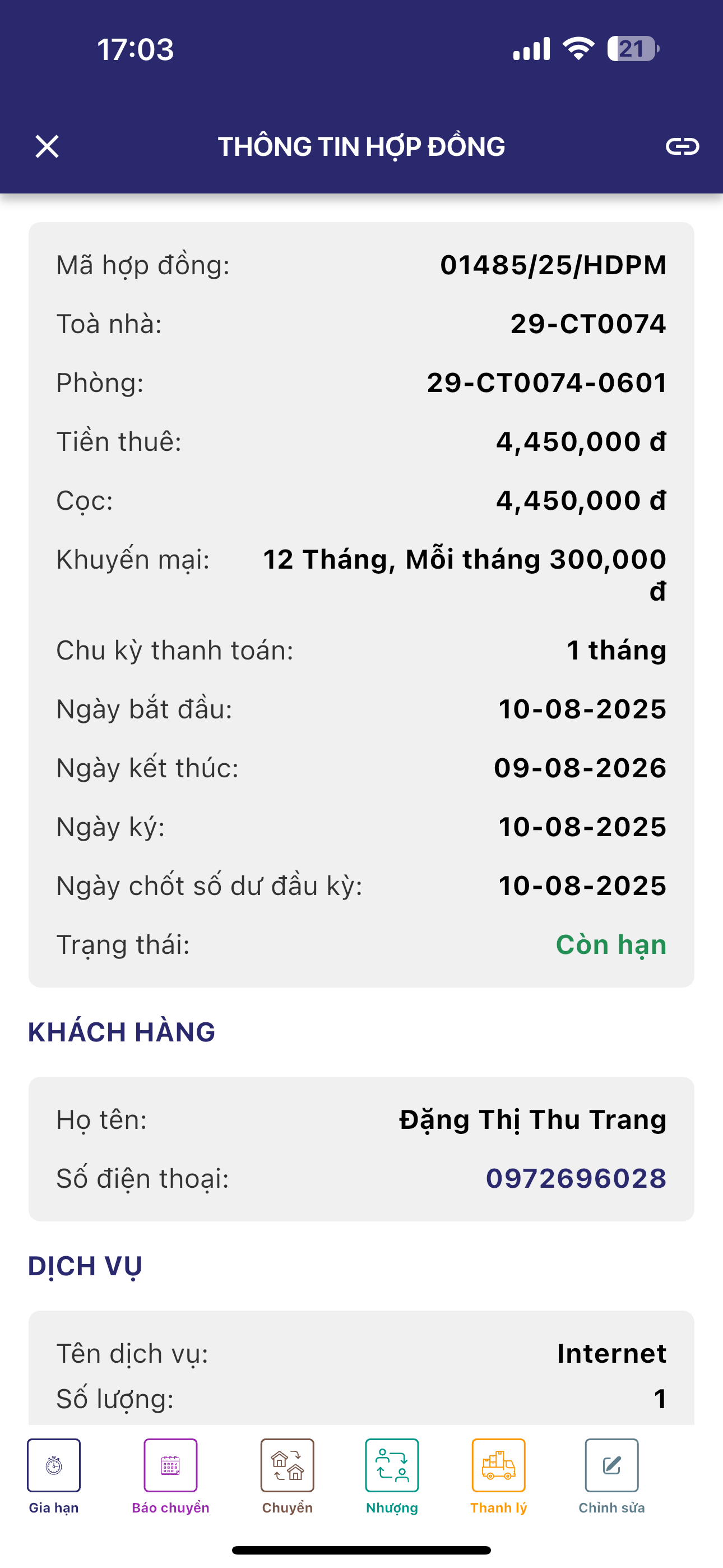
Task: Choose the Chuyển room transfer option
Action: coord(288,1465)
